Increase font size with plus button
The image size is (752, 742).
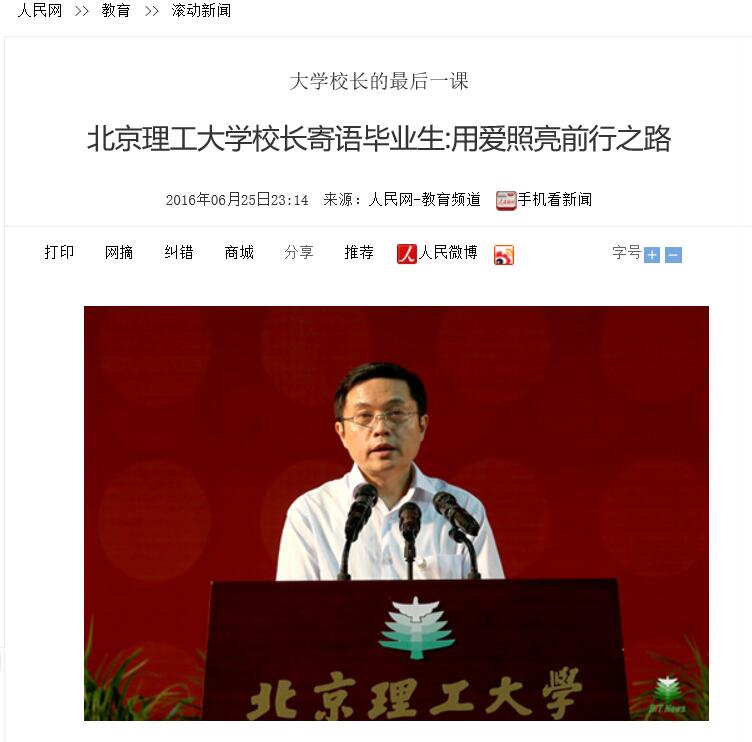(x=652, y=255)
